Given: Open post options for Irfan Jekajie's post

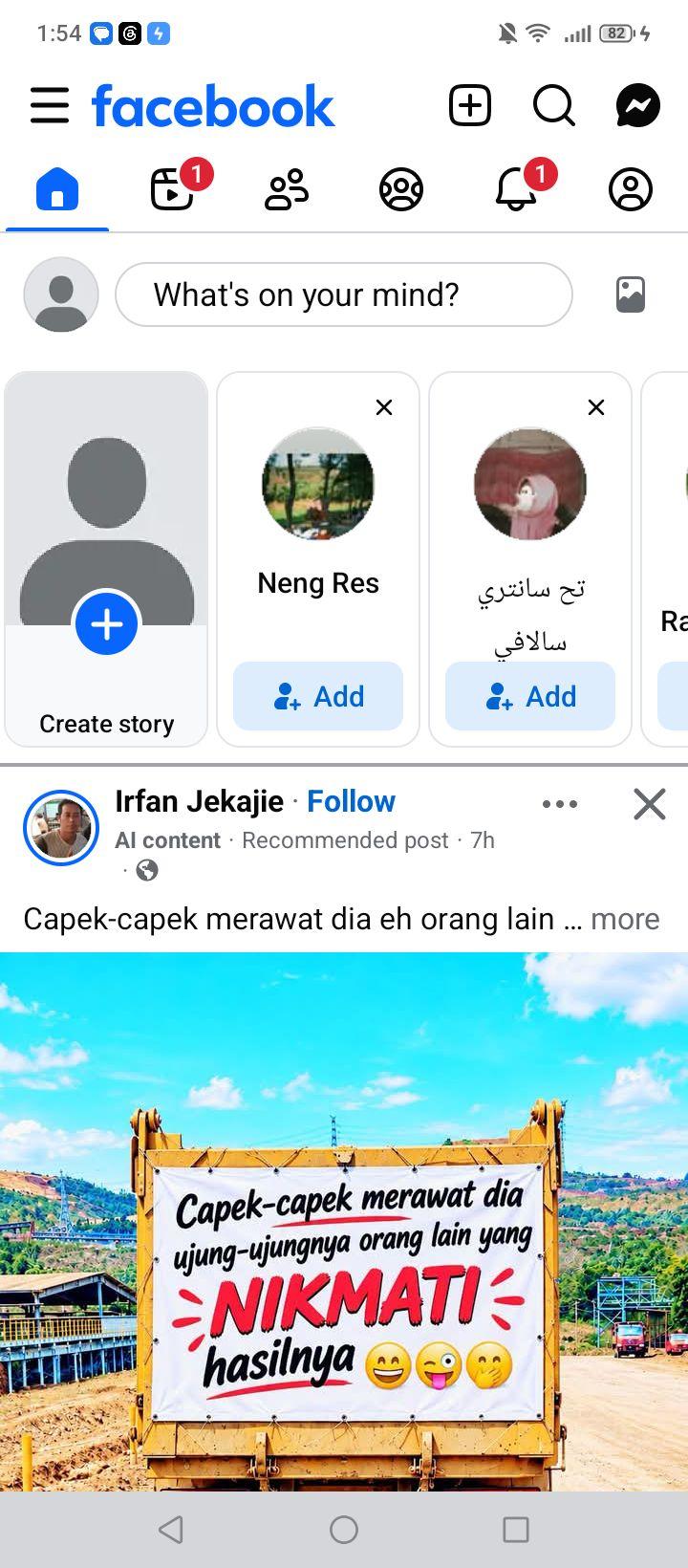Looking at the screenshot, I should click(x=560, y=804).
